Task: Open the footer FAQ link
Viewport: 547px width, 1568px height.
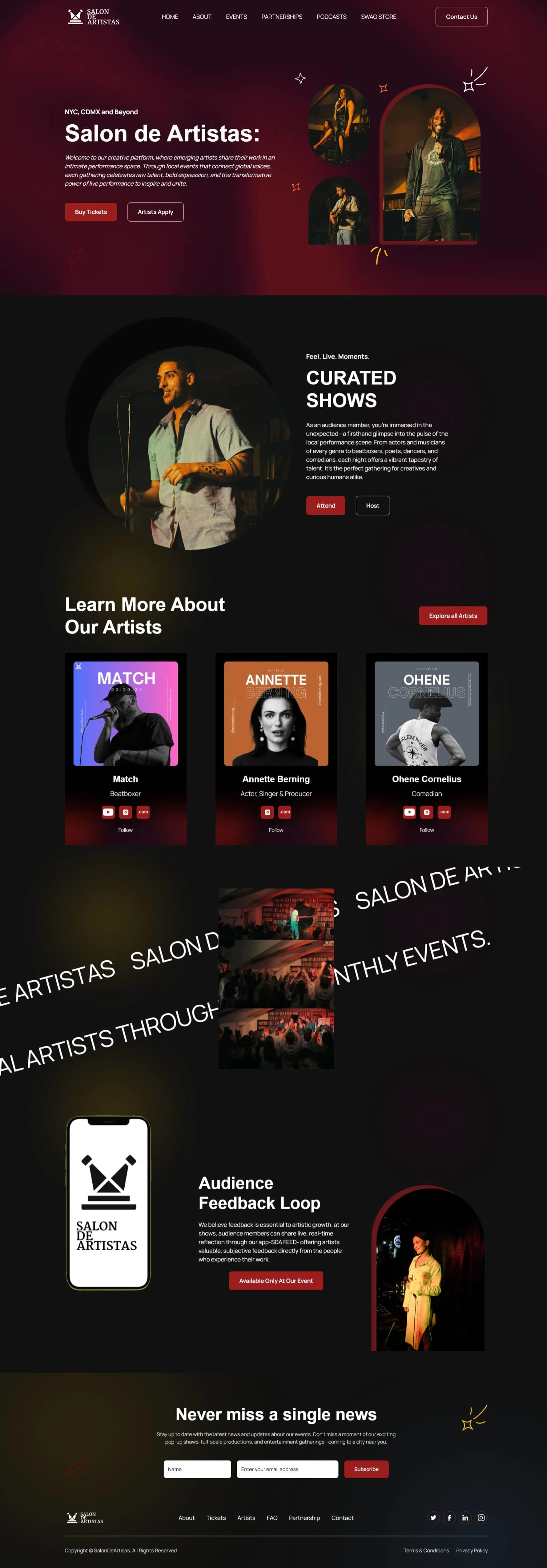Action: tap(272, 1518)
